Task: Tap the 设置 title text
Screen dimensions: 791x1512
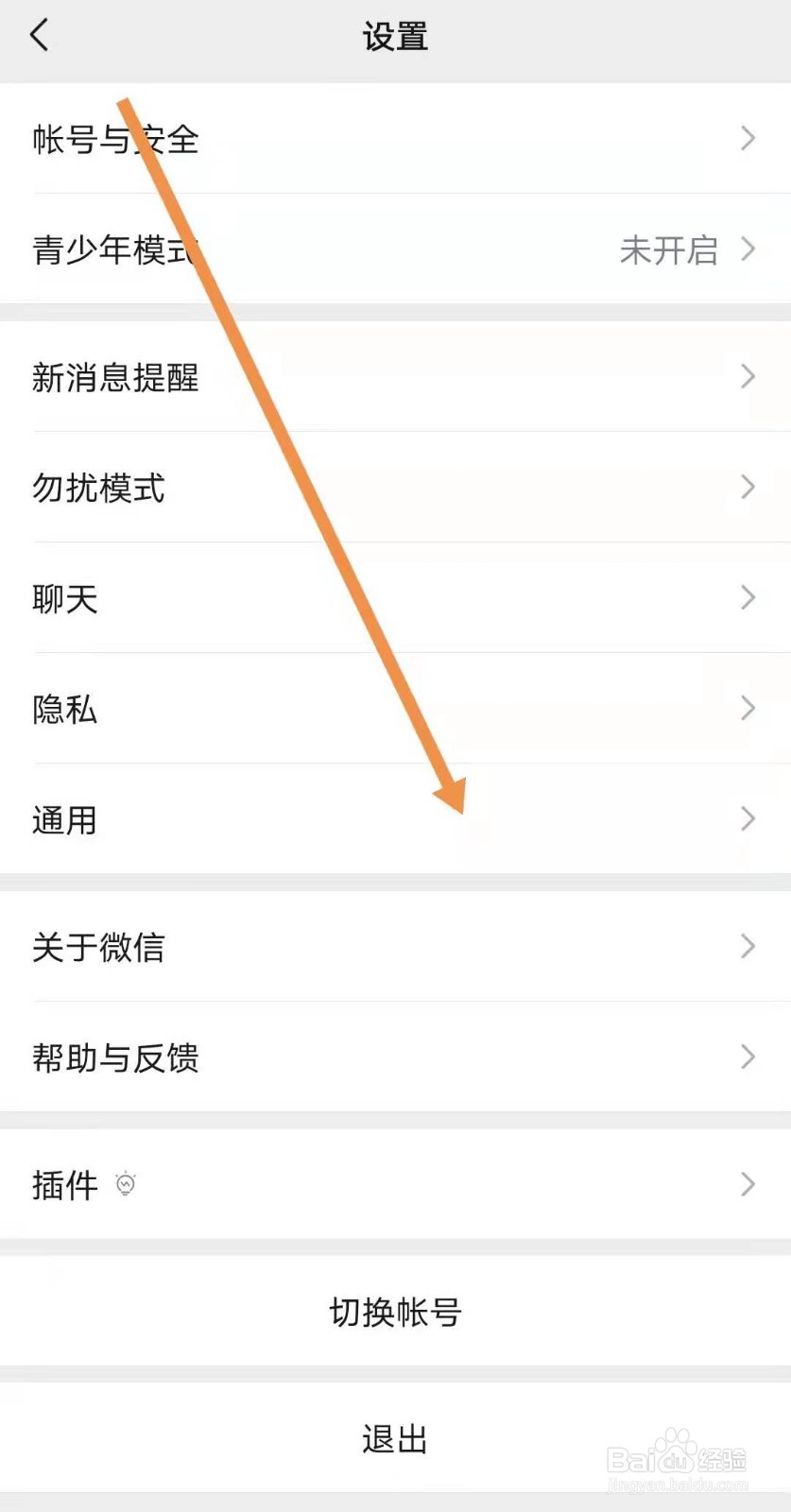Action: pyautogui.click(x=395, y=36)
